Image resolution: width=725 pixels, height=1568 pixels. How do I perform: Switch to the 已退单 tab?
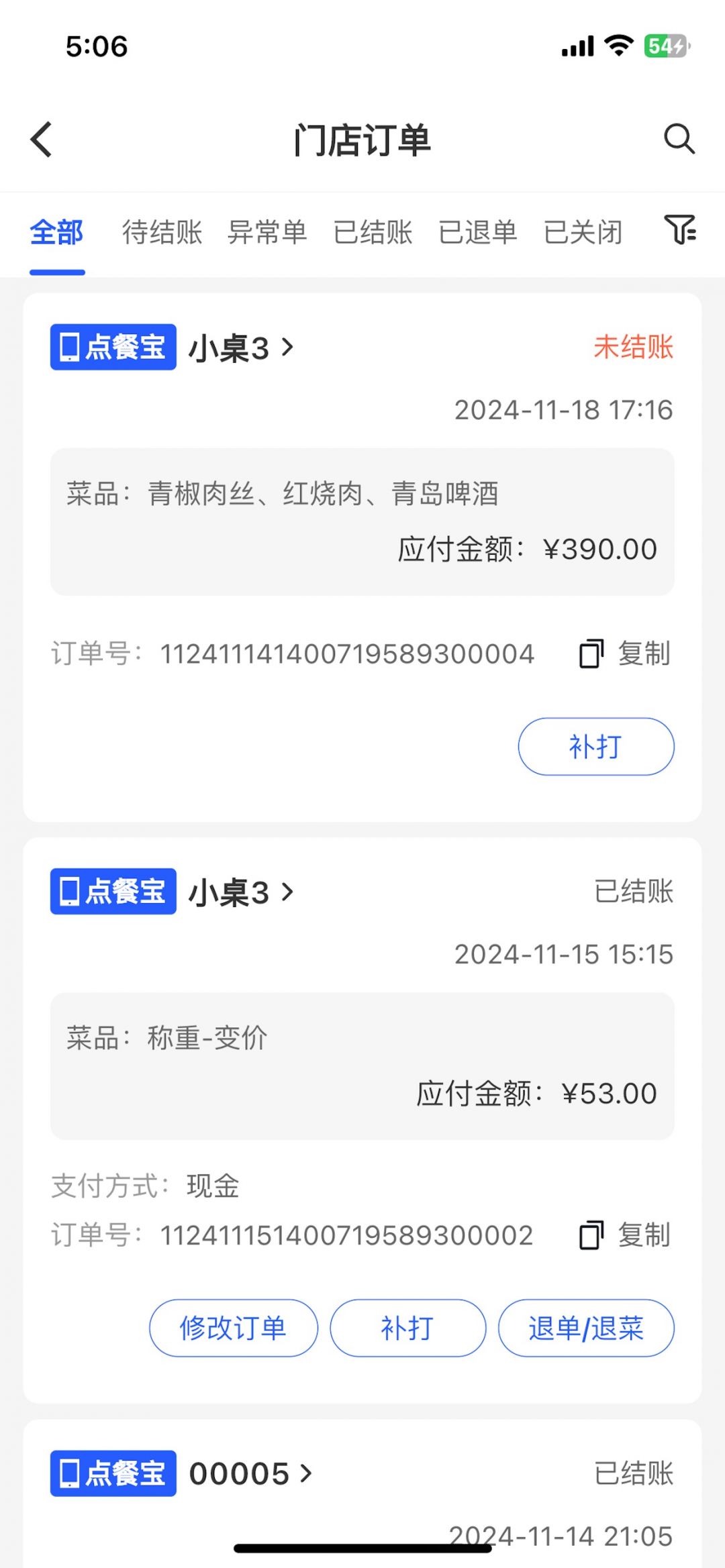click(478, 233)
